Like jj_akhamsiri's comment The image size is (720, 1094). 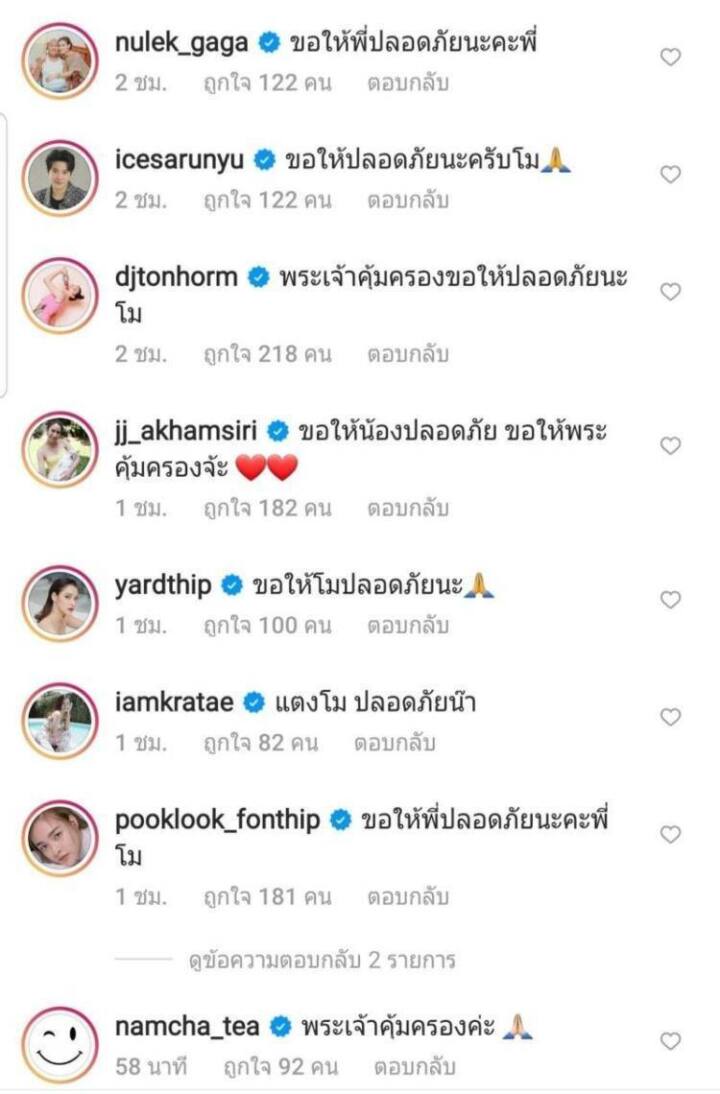click(670, 445)
